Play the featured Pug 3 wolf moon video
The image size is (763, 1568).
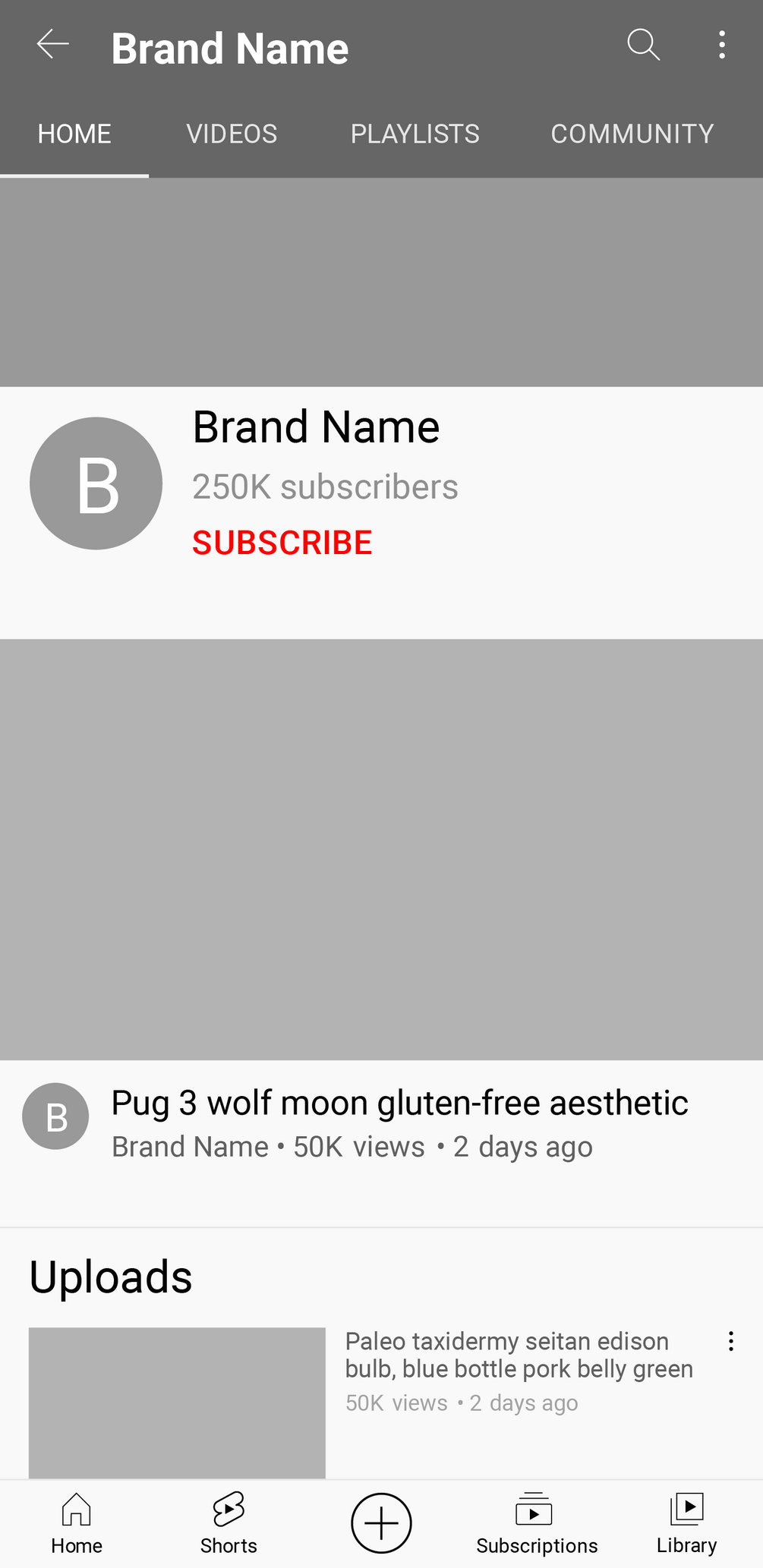381,849
